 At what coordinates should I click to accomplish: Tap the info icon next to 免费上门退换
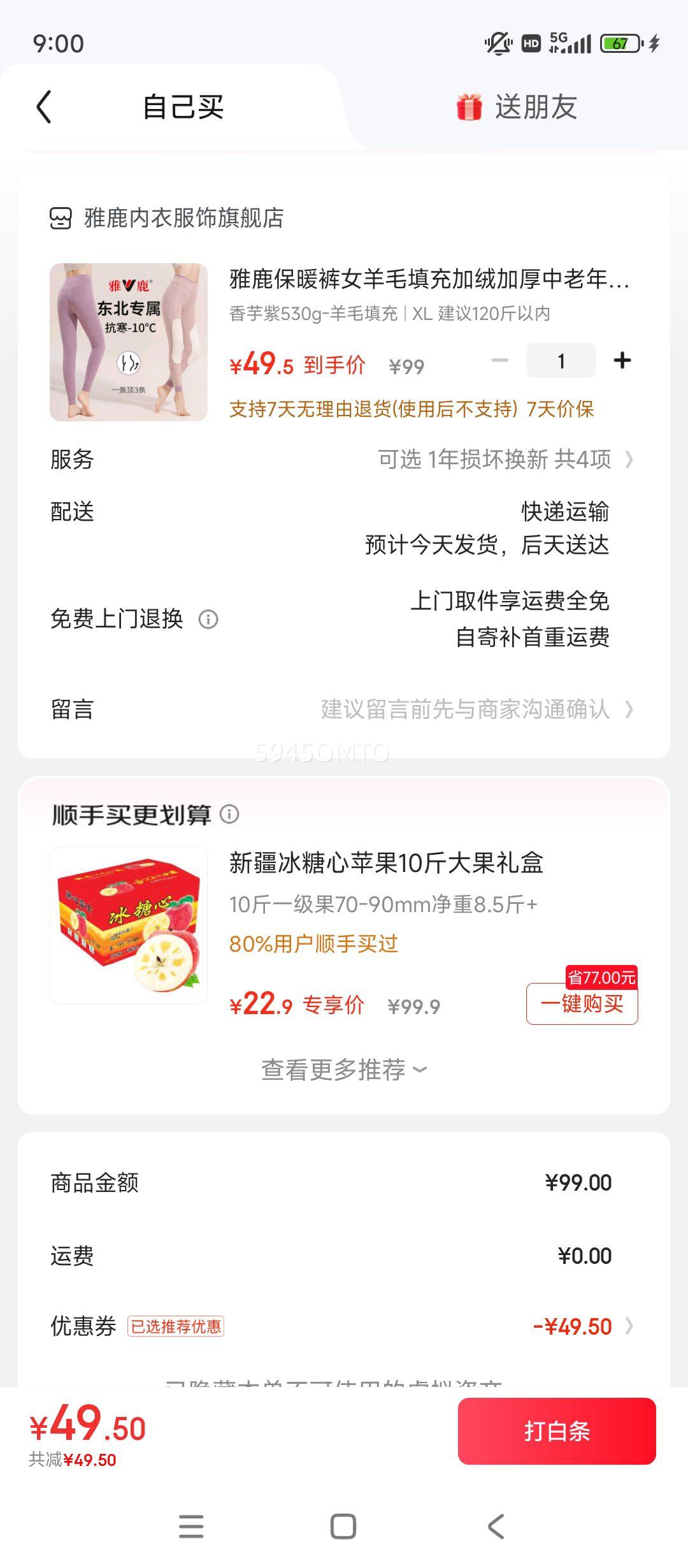[210, 618]
